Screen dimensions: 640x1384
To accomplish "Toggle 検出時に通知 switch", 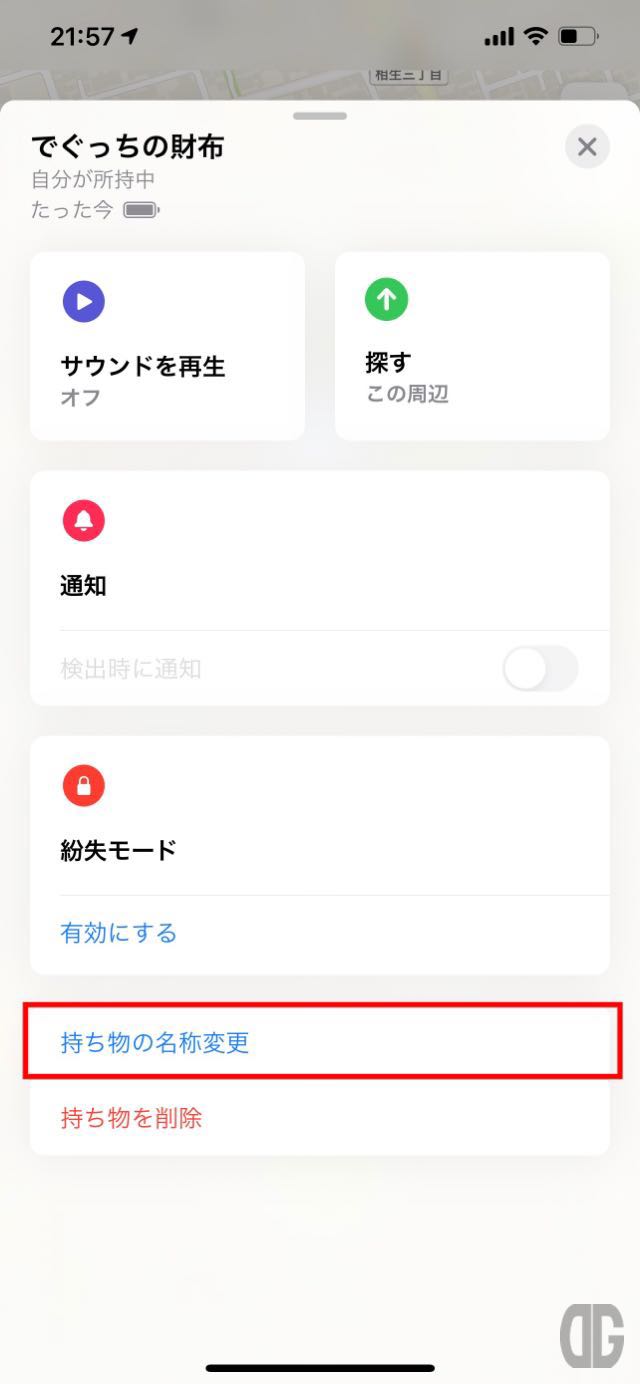I will (x=540, y=669).
